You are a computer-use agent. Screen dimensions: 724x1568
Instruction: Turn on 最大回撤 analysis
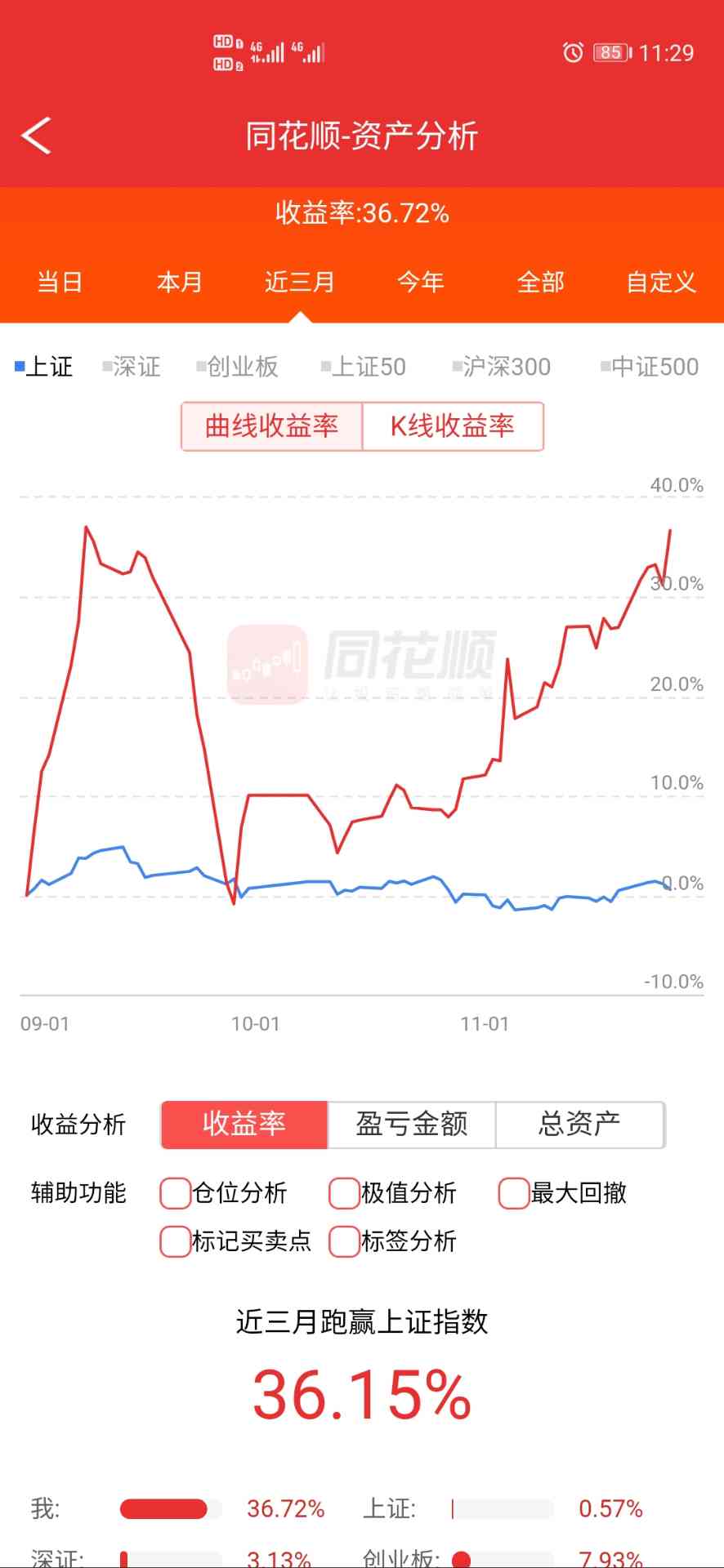pyautogui.click(x=514, y=1193)
